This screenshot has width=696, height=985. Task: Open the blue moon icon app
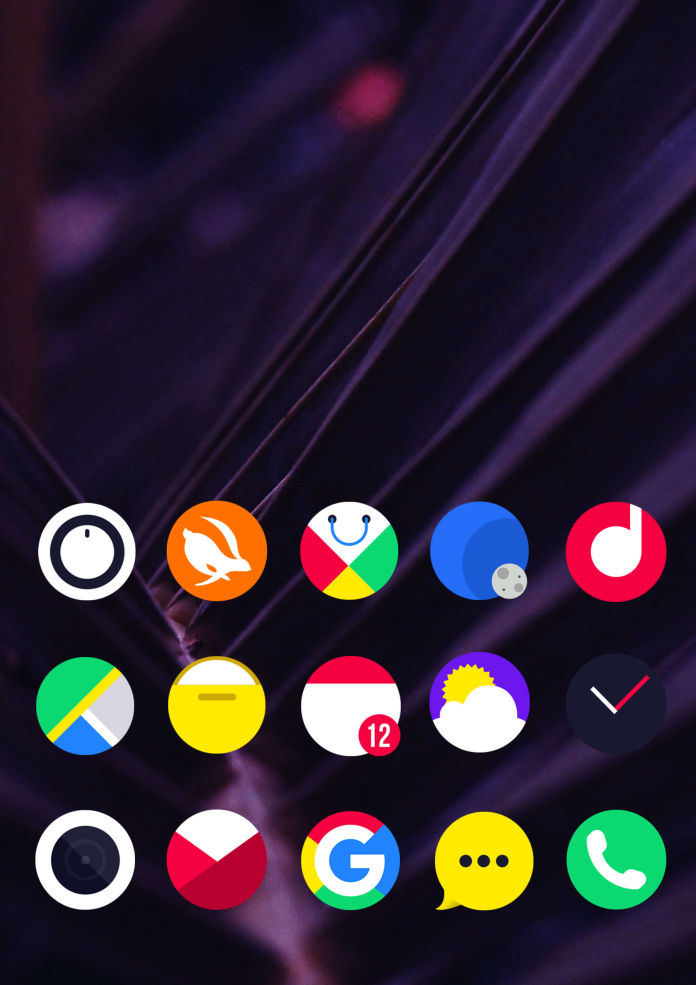[480, 551]
